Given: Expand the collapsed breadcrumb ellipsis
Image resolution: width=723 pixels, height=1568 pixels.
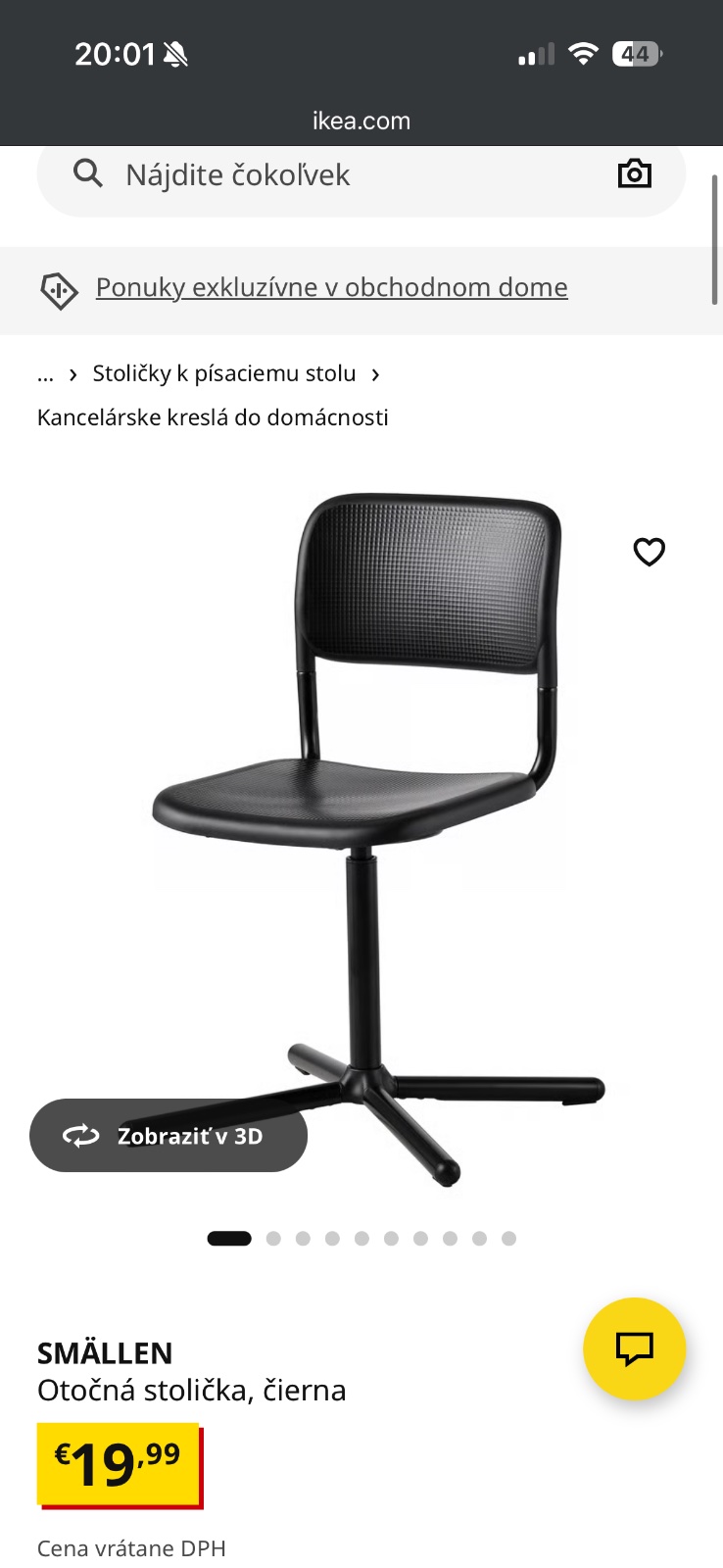Looking at the screenshot, I should [45, 374].
